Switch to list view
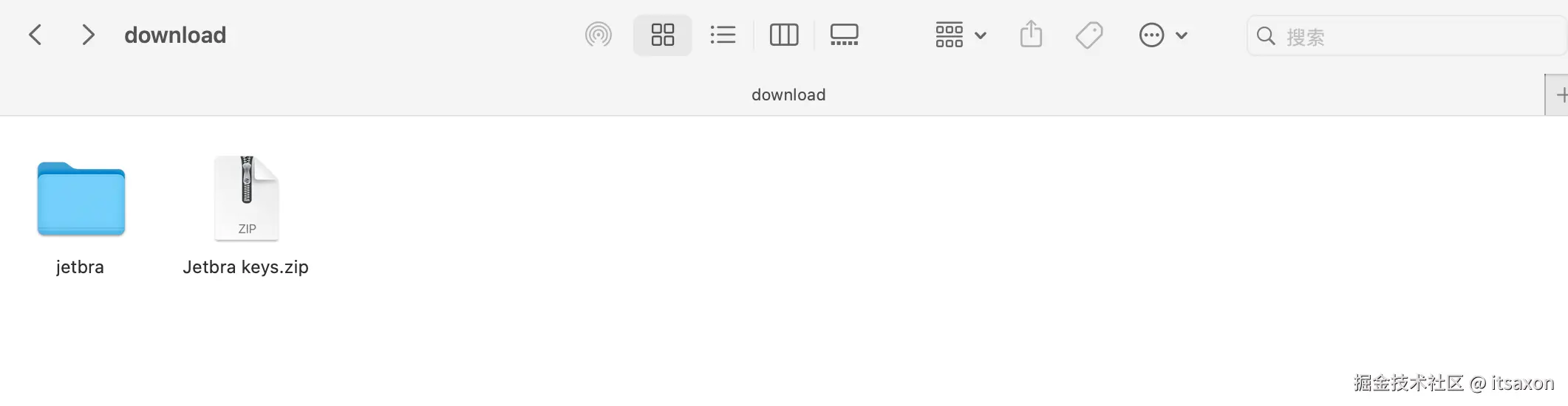The image size is (1568, 406). [x=722, y=35]
